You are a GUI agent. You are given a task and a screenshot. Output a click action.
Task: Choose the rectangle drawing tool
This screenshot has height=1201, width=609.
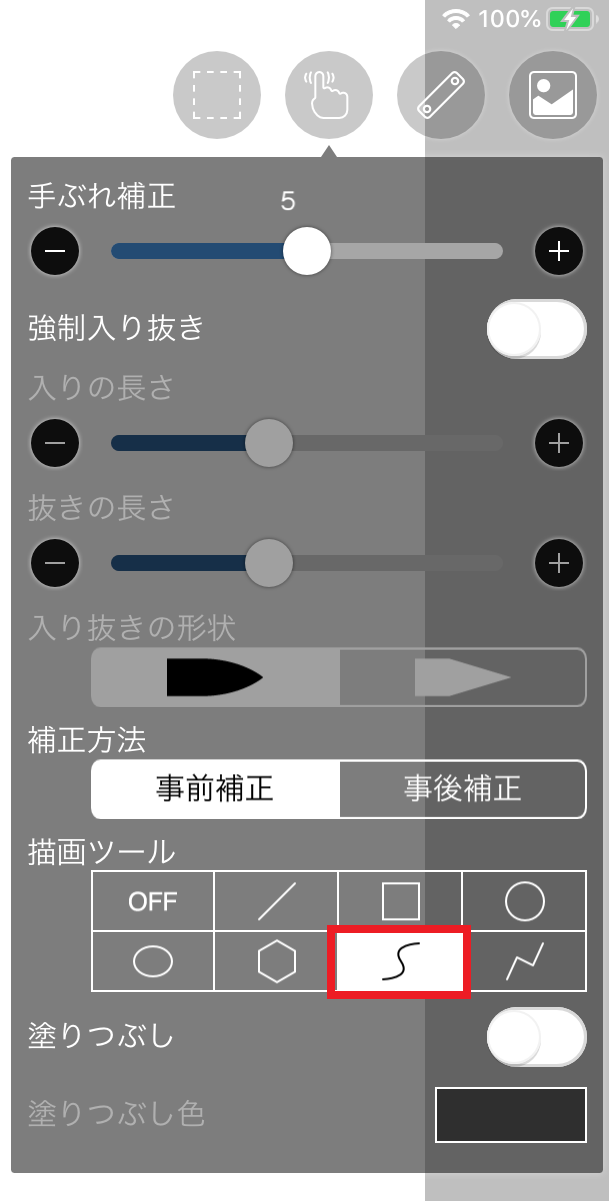(x=401, y=901)
